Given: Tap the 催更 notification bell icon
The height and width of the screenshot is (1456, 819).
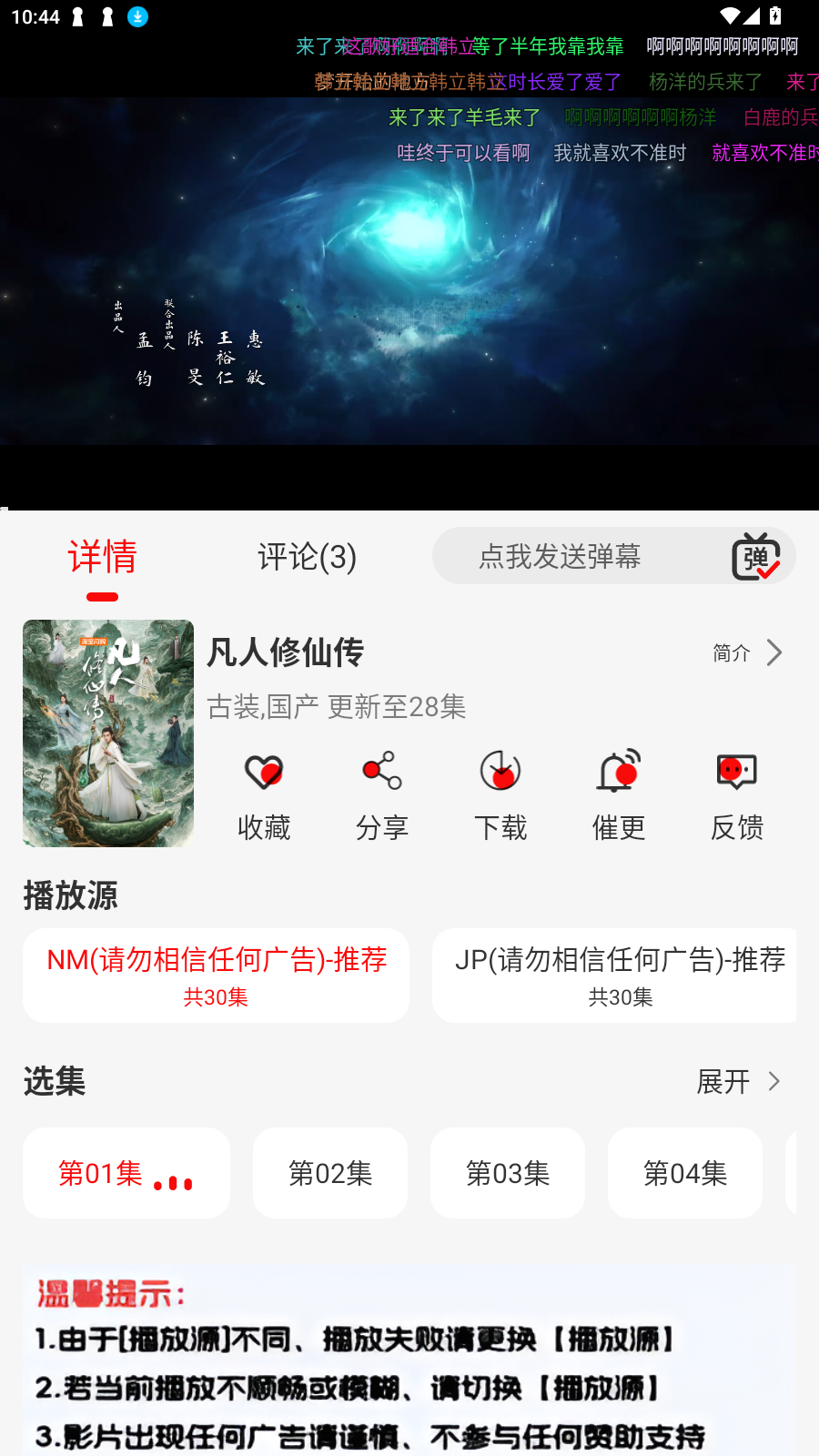Looking at the screenshot, I should [x=618, y=793].
